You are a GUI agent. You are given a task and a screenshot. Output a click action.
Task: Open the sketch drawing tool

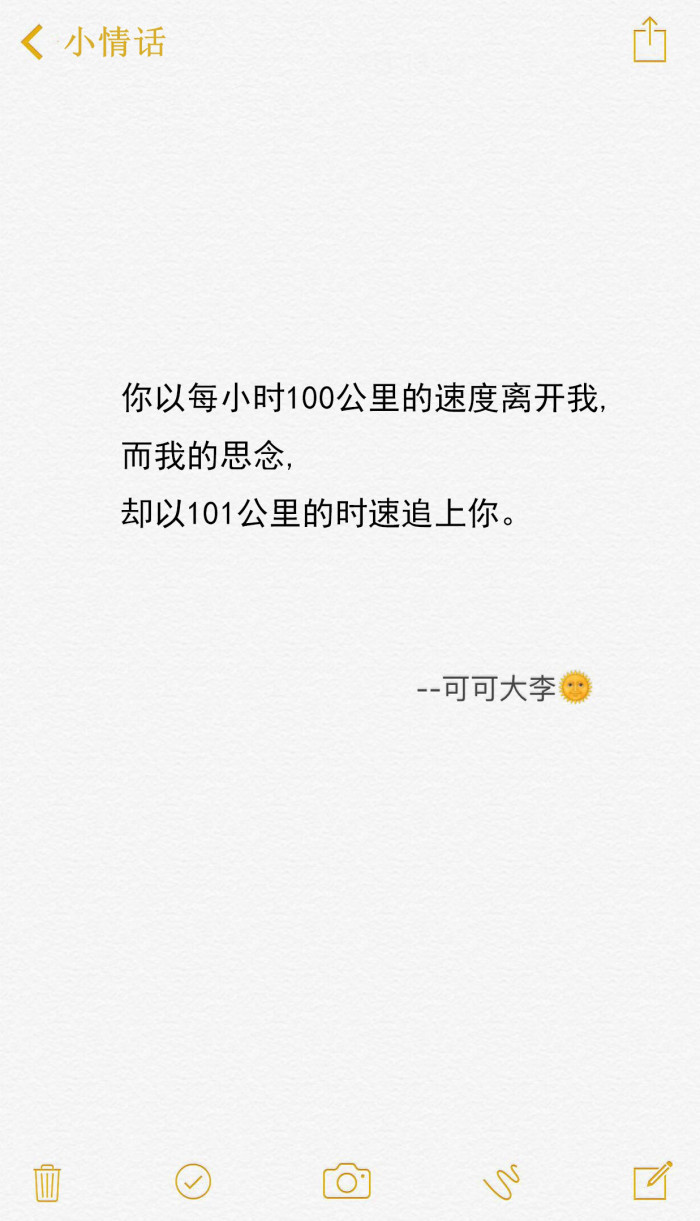(x=501, y=1182)
